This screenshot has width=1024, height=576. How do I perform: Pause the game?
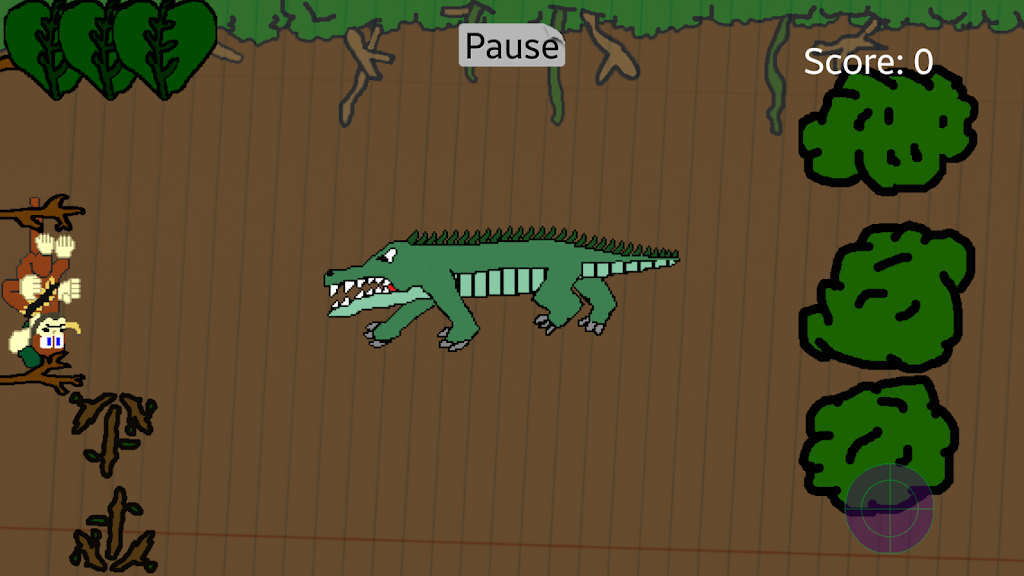(511, 46)
